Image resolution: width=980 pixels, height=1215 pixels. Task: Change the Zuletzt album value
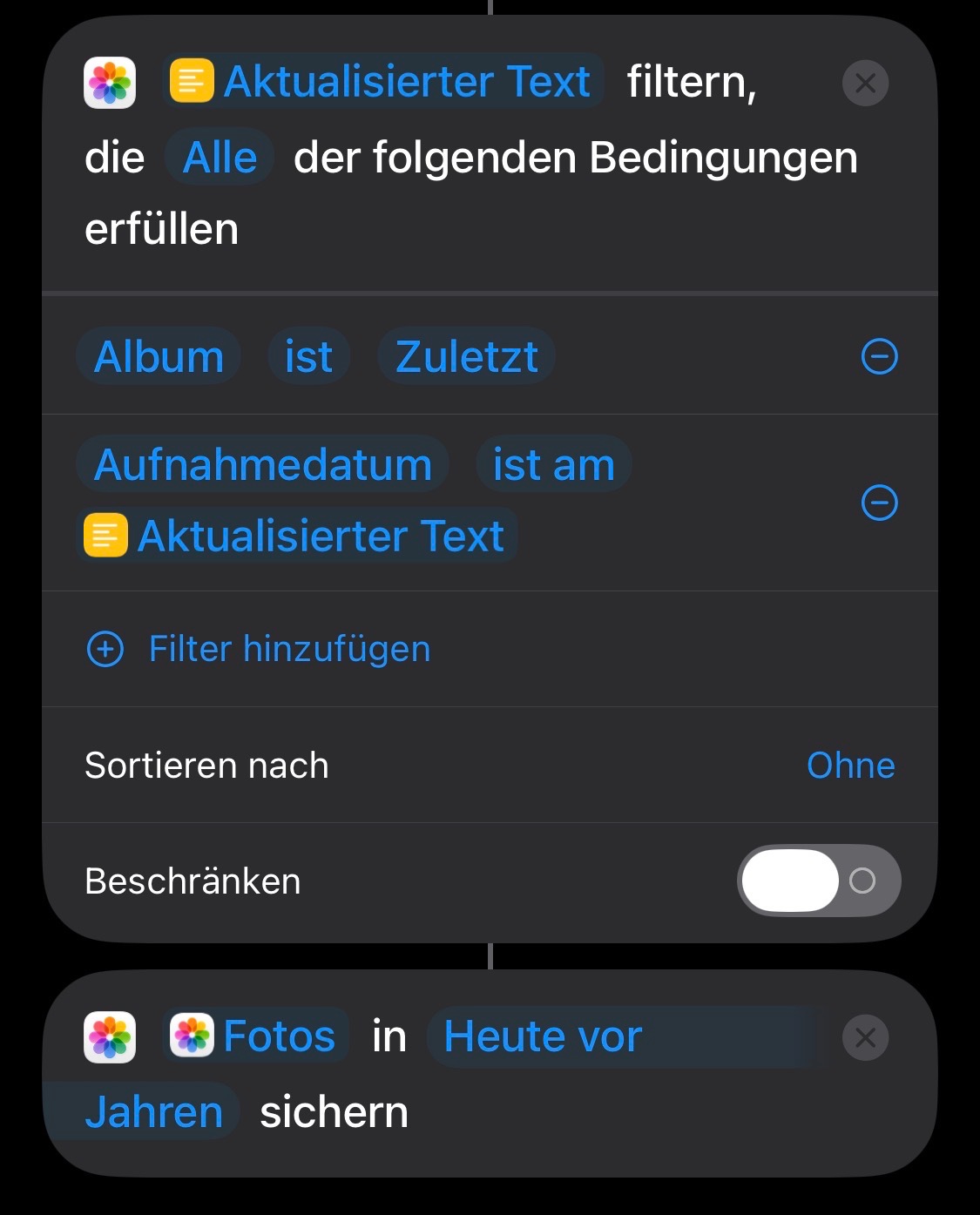tap(466, 357)
